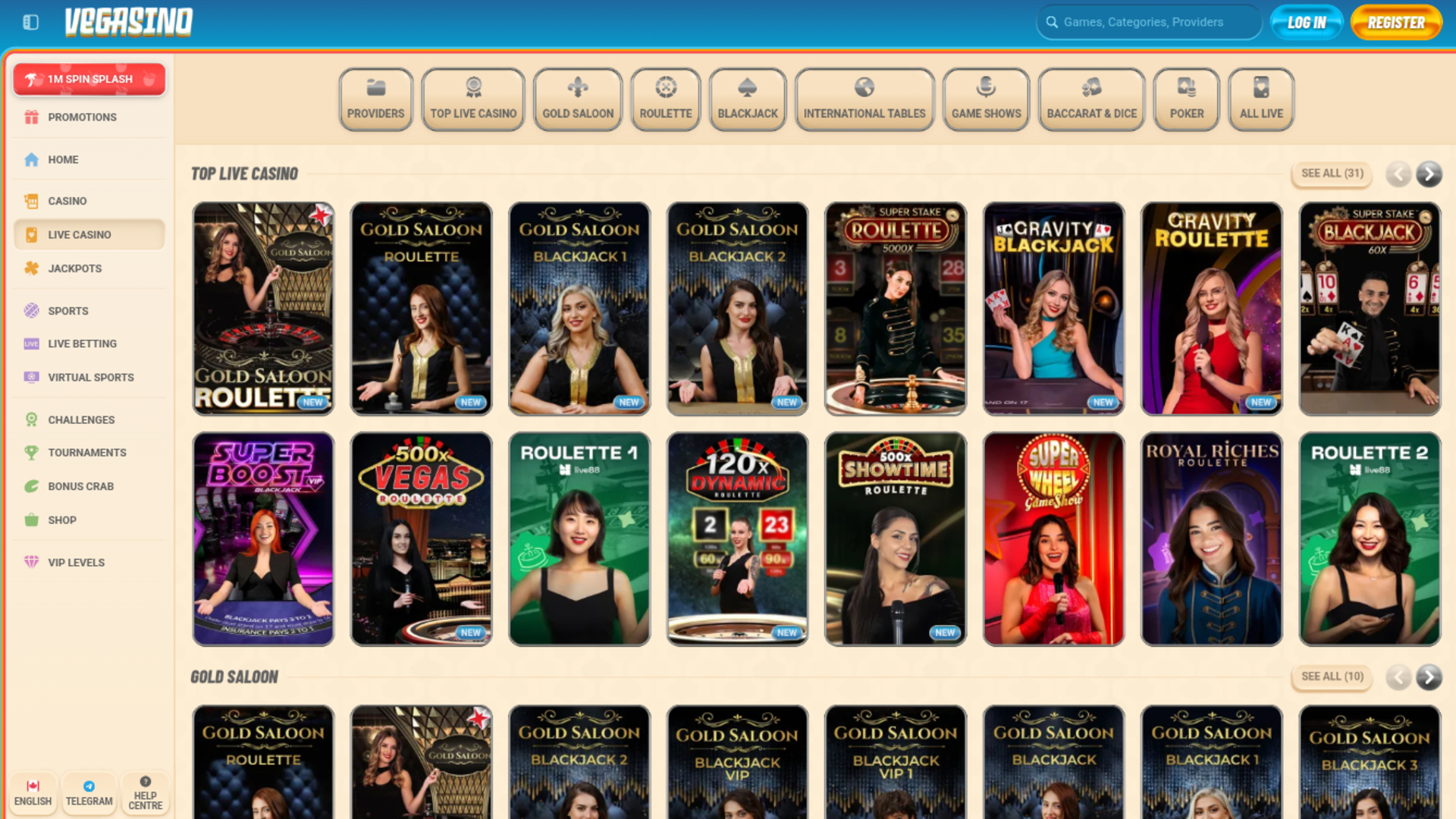Viewport: 1456px width, 819px height.
Task: Open the 1M Spin Splash promo
Action: (89, 79)
